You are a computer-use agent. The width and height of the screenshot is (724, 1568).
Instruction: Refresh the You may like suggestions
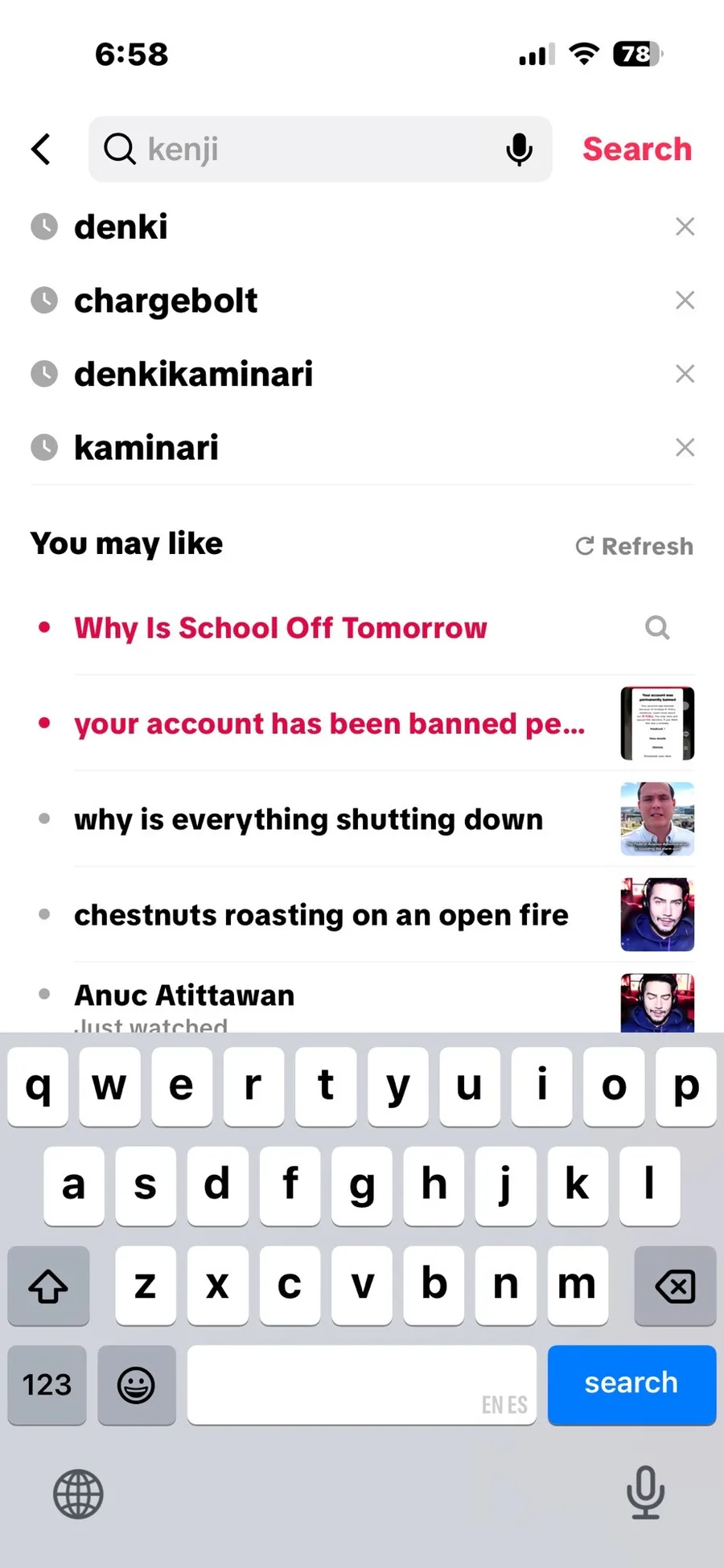pos(634,546)
